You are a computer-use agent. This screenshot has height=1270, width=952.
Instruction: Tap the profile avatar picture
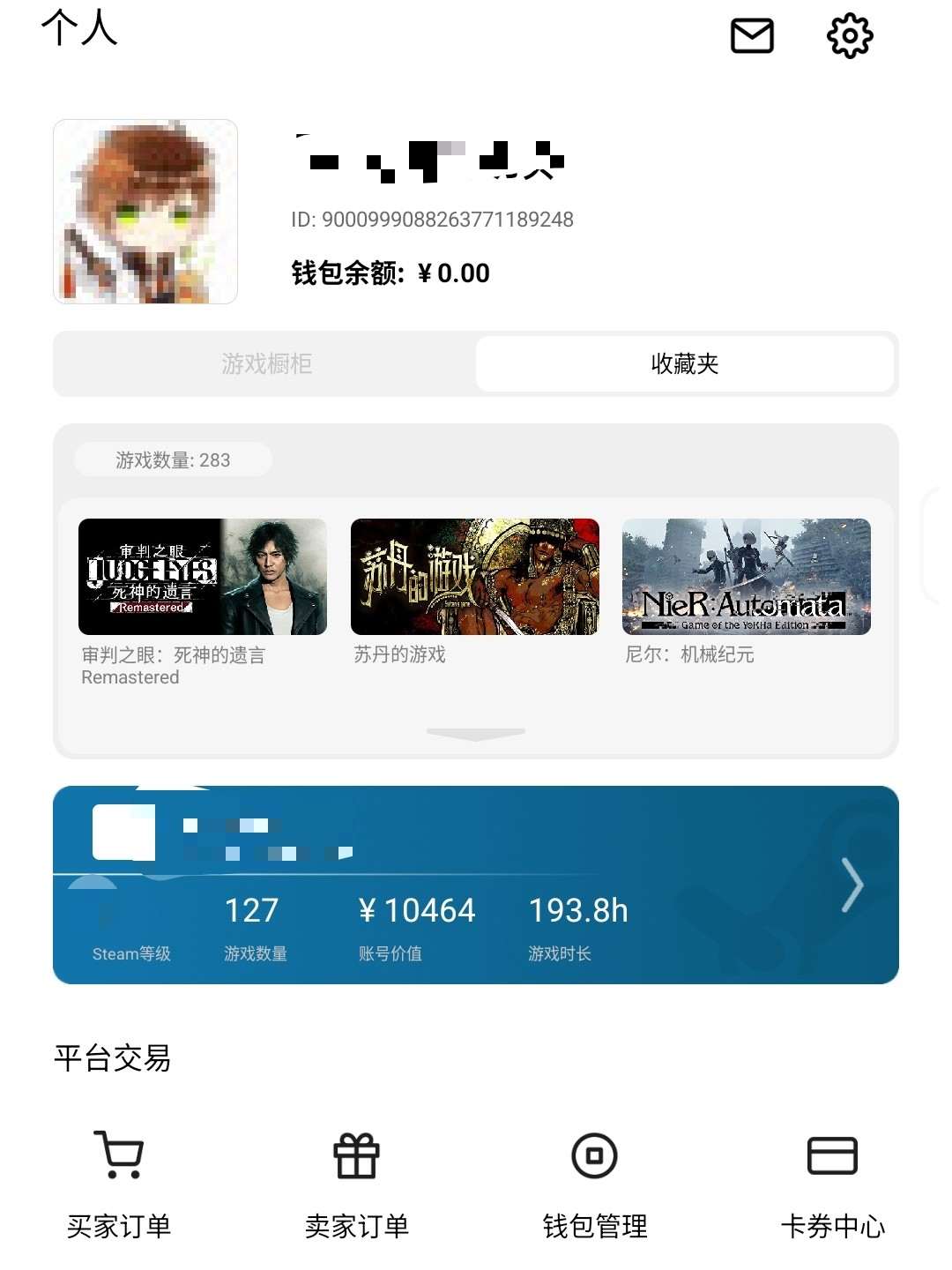pyautogui.click(x=145, y=212)
